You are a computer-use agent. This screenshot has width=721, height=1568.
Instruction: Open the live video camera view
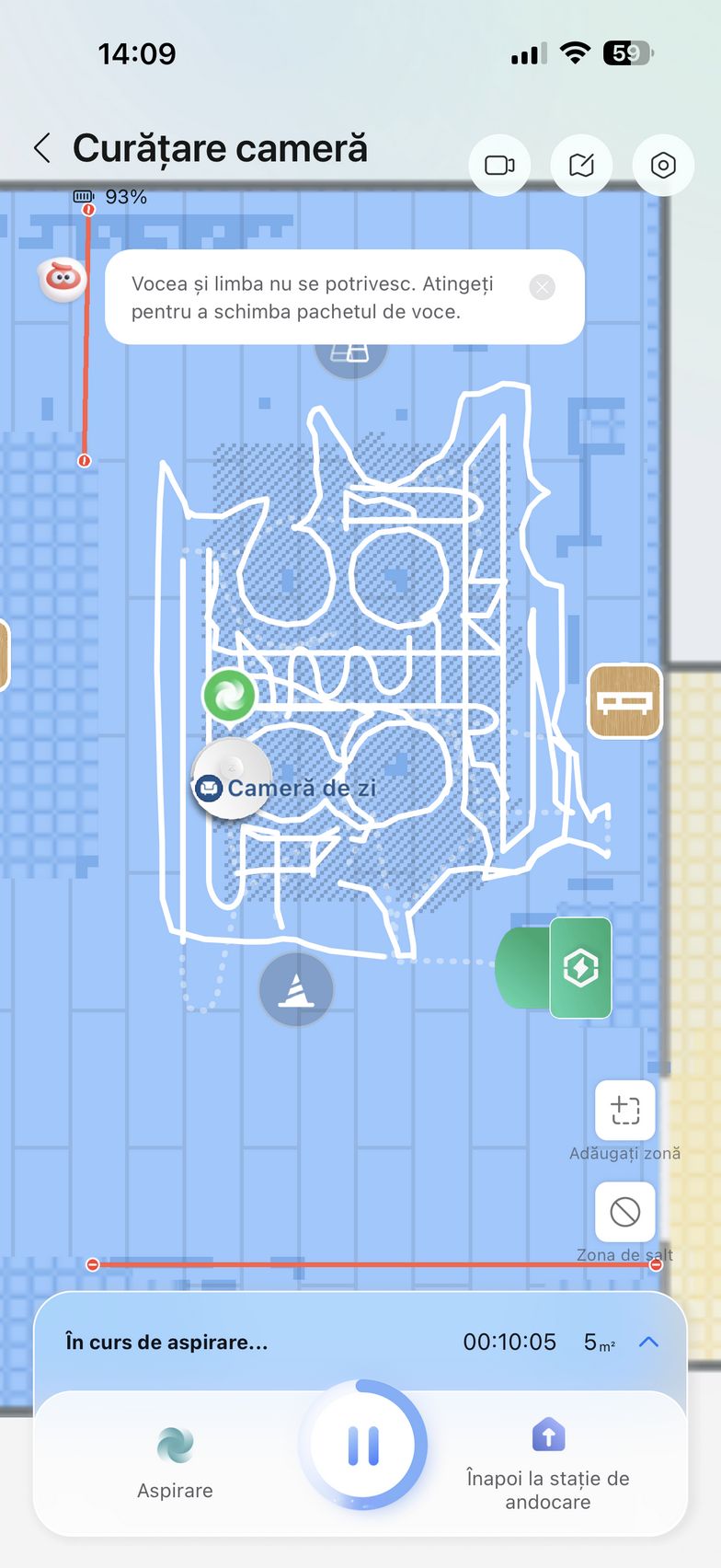tap(499, 166)
